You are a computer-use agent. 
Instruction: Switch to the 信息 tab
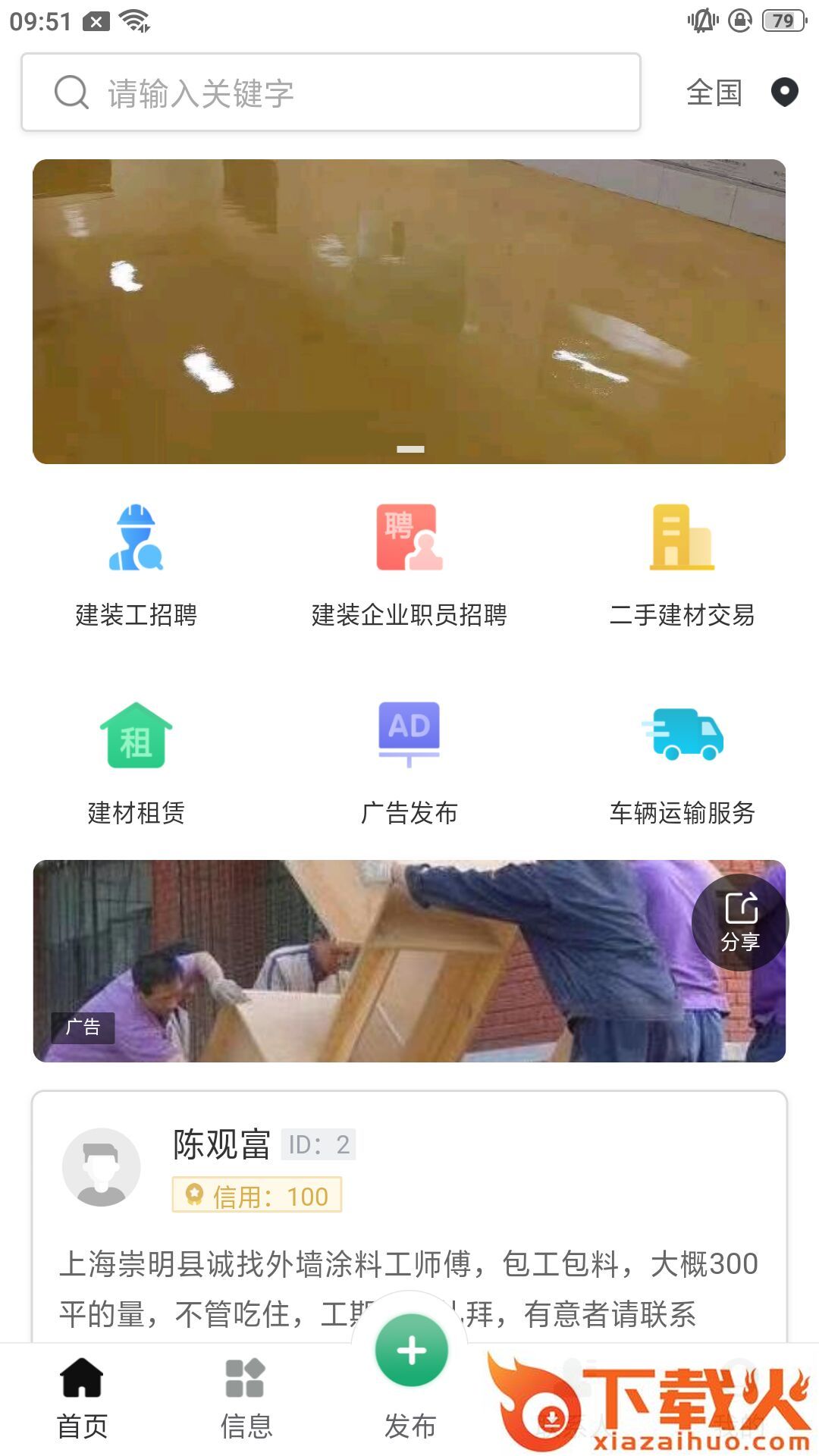click(x=246, y=1399)
